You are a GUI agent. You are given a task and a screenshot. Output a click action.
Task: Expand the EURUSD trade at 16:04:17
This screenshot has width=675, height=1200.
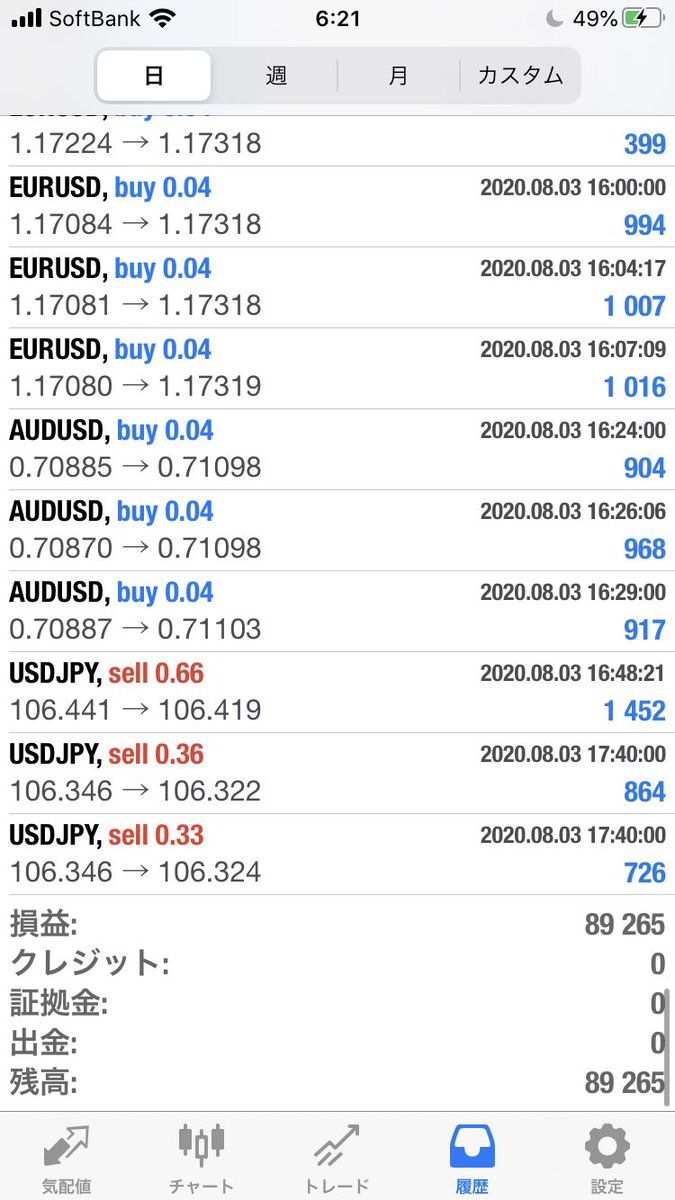(x=337, y=287)
